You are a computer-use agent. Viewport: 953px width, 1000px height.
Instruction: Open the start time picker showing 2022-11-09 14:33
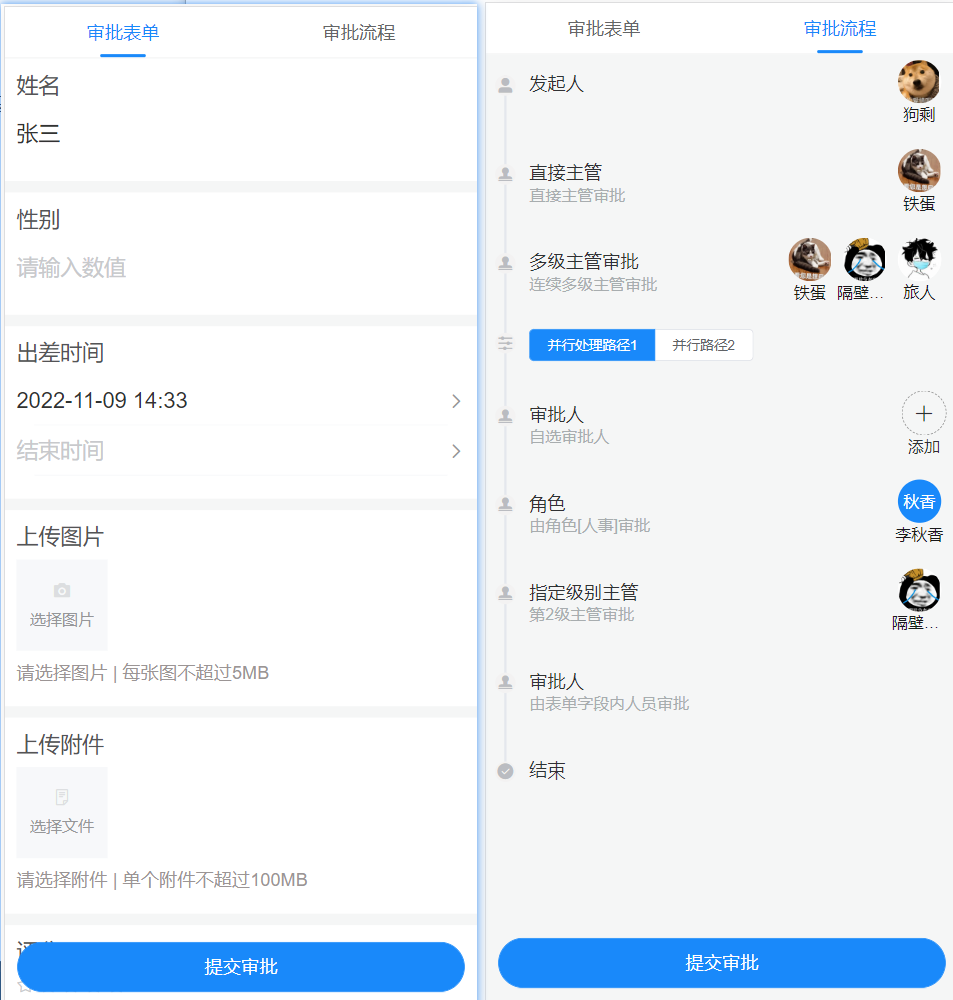[240, 401]
